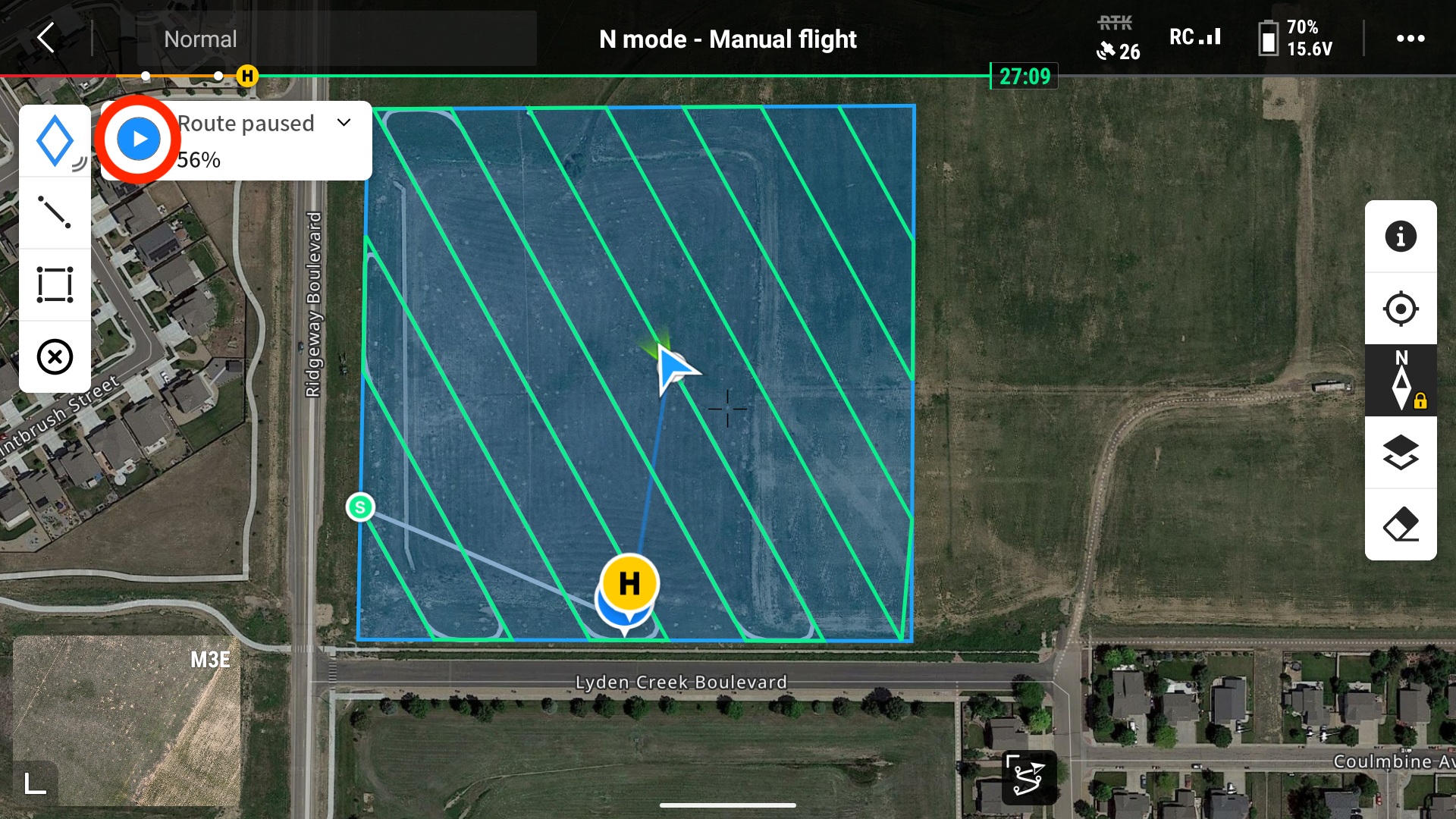Select the area rectangle tool

55,285
